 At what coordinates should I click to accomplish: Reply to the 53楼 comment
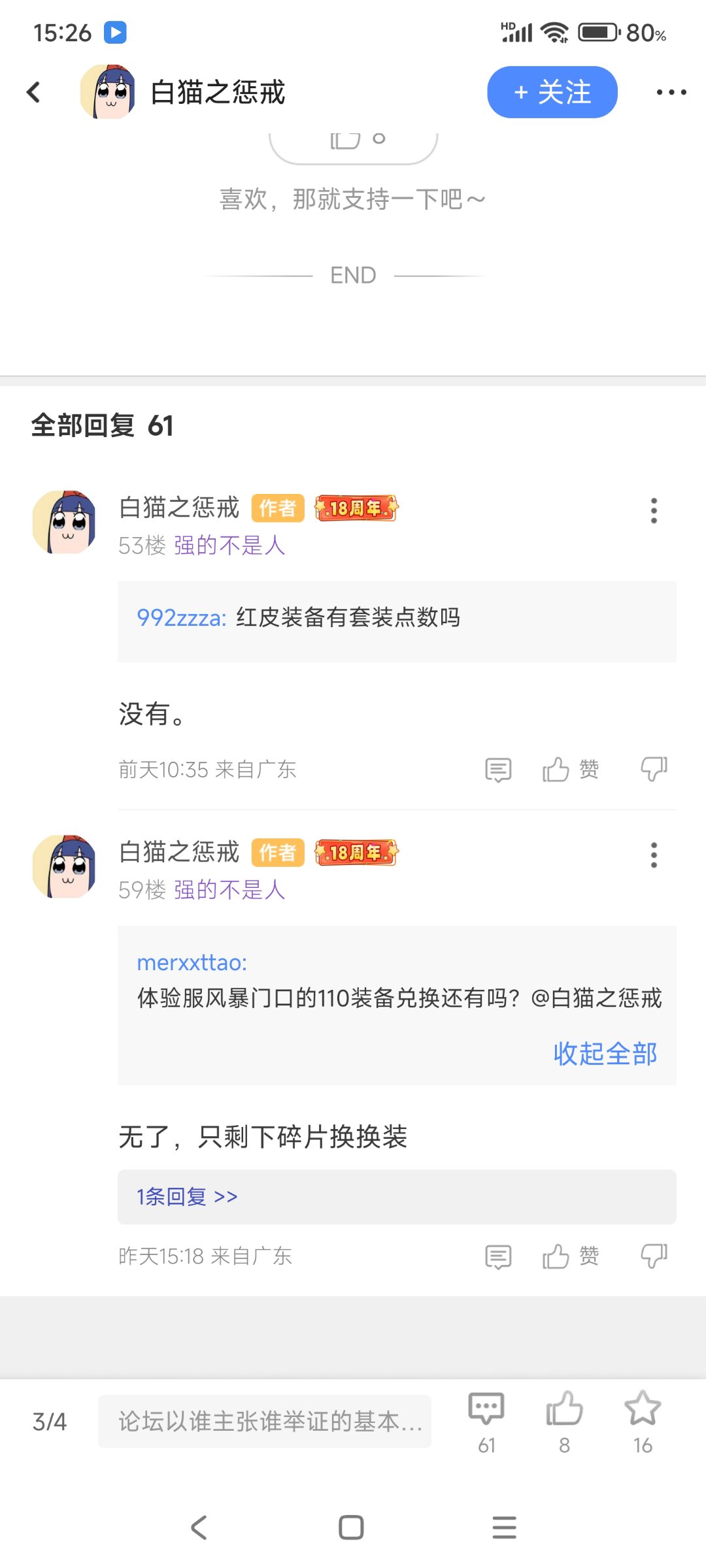click(498, 770)
